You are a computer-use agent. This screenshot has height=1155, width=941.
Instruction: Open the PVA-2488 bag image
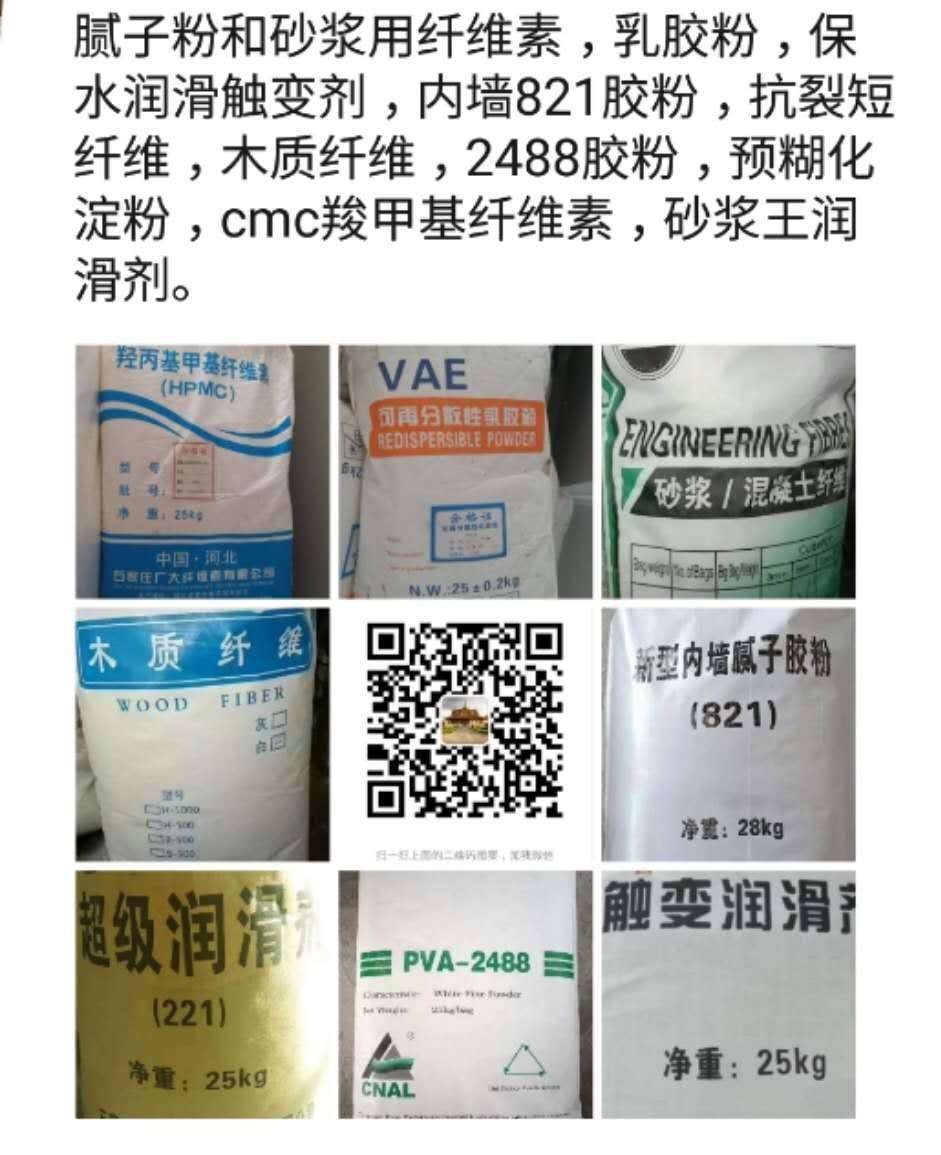pos(465,994)
